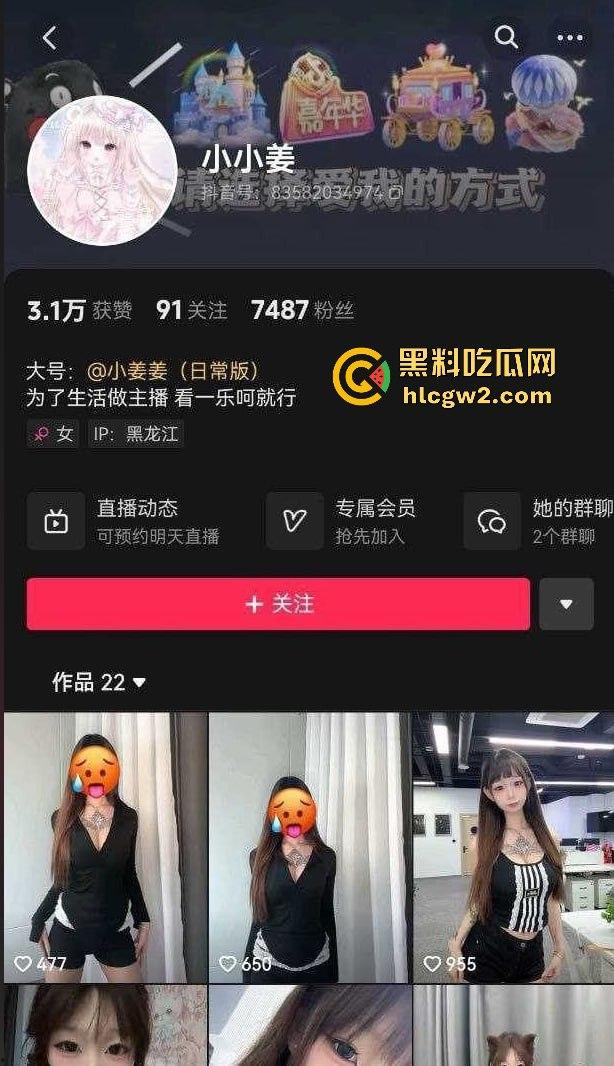
Task: Copy the 抖音号 using the copy icon
Action: click(x=395, y=192)
